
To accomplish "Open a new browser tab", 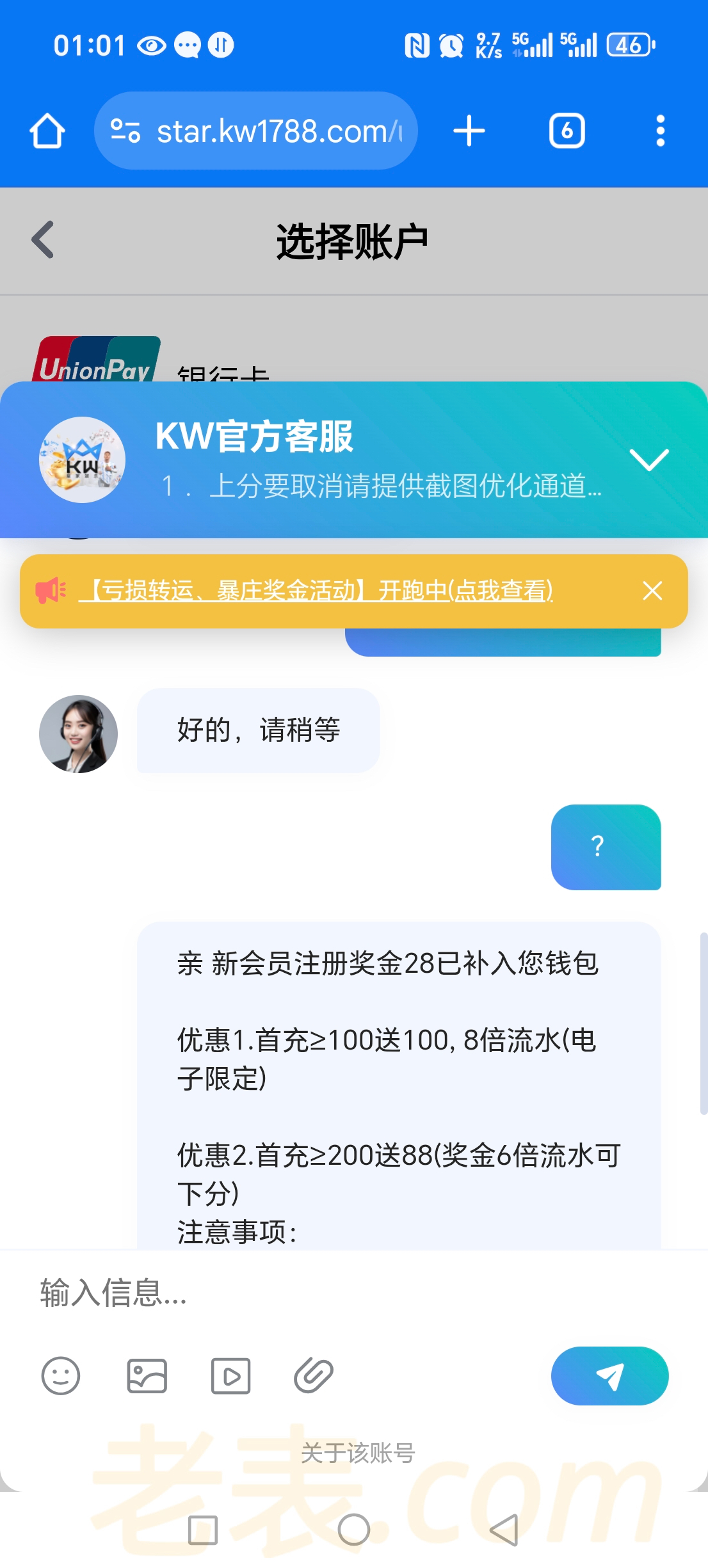I will (469, 131).
